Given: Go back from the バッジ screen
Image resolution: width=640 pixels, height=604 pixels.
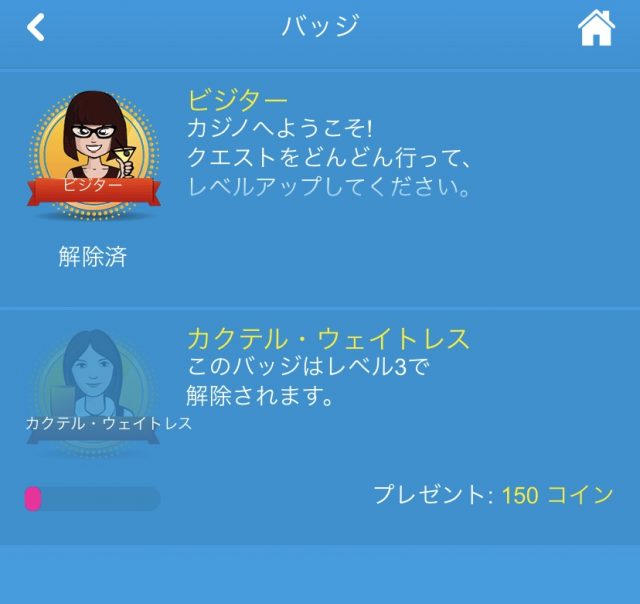Looking at the screenshot, I should [x=36, y=27].
